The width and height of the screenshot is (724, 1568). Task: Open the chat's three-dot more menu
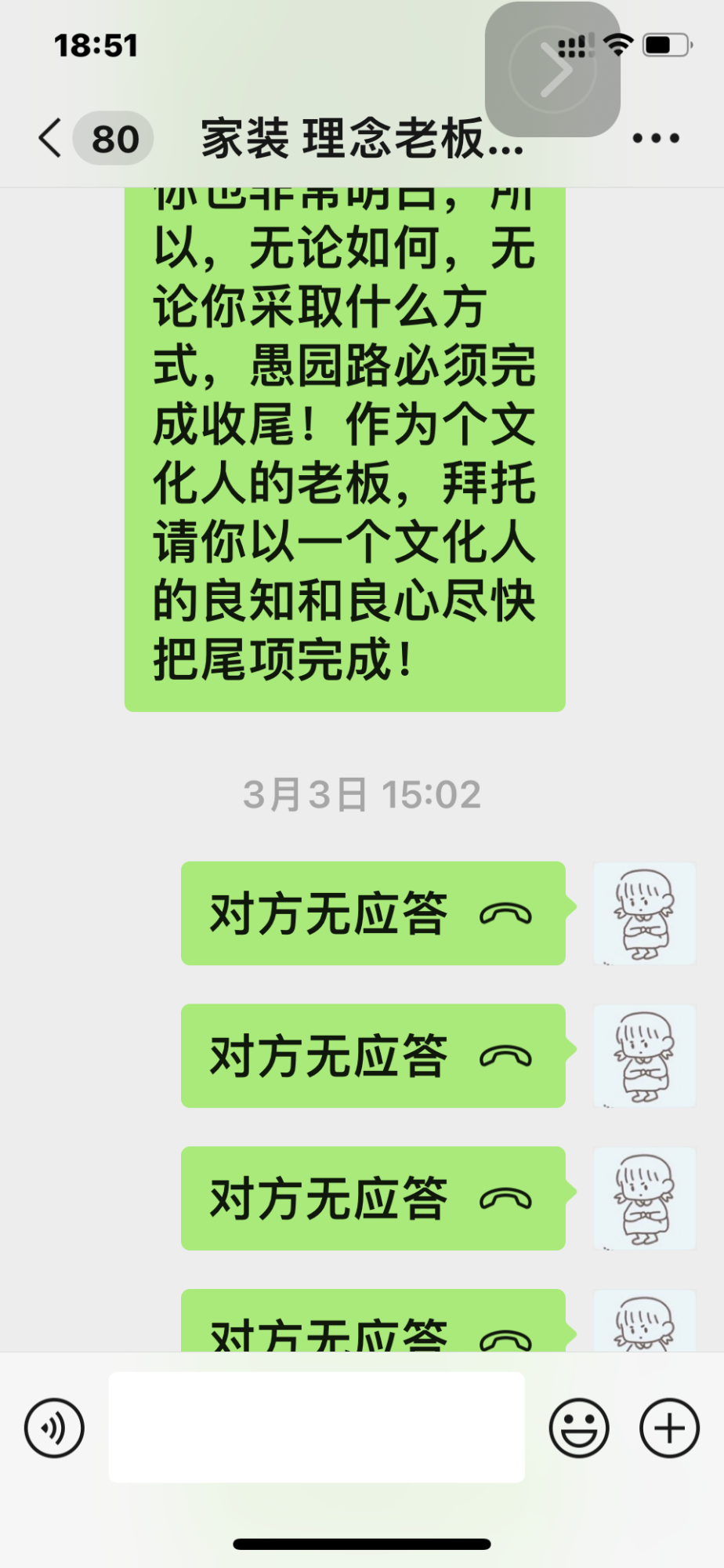coord(656,139)
